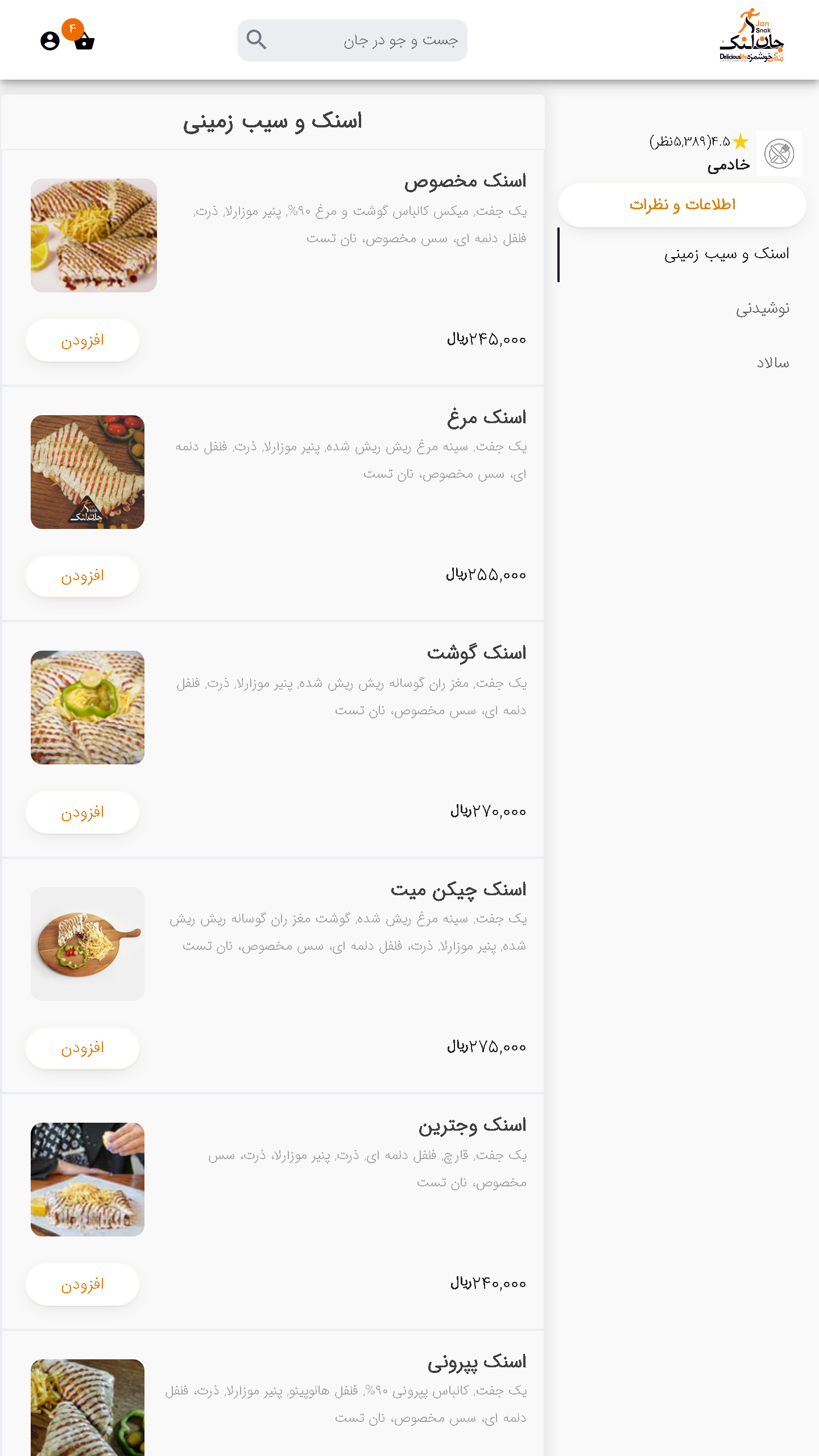This screenshot has width=819, height=1456.
Task: Add اسنک چیکن میت to the basket
Action: click(82, 1048)
